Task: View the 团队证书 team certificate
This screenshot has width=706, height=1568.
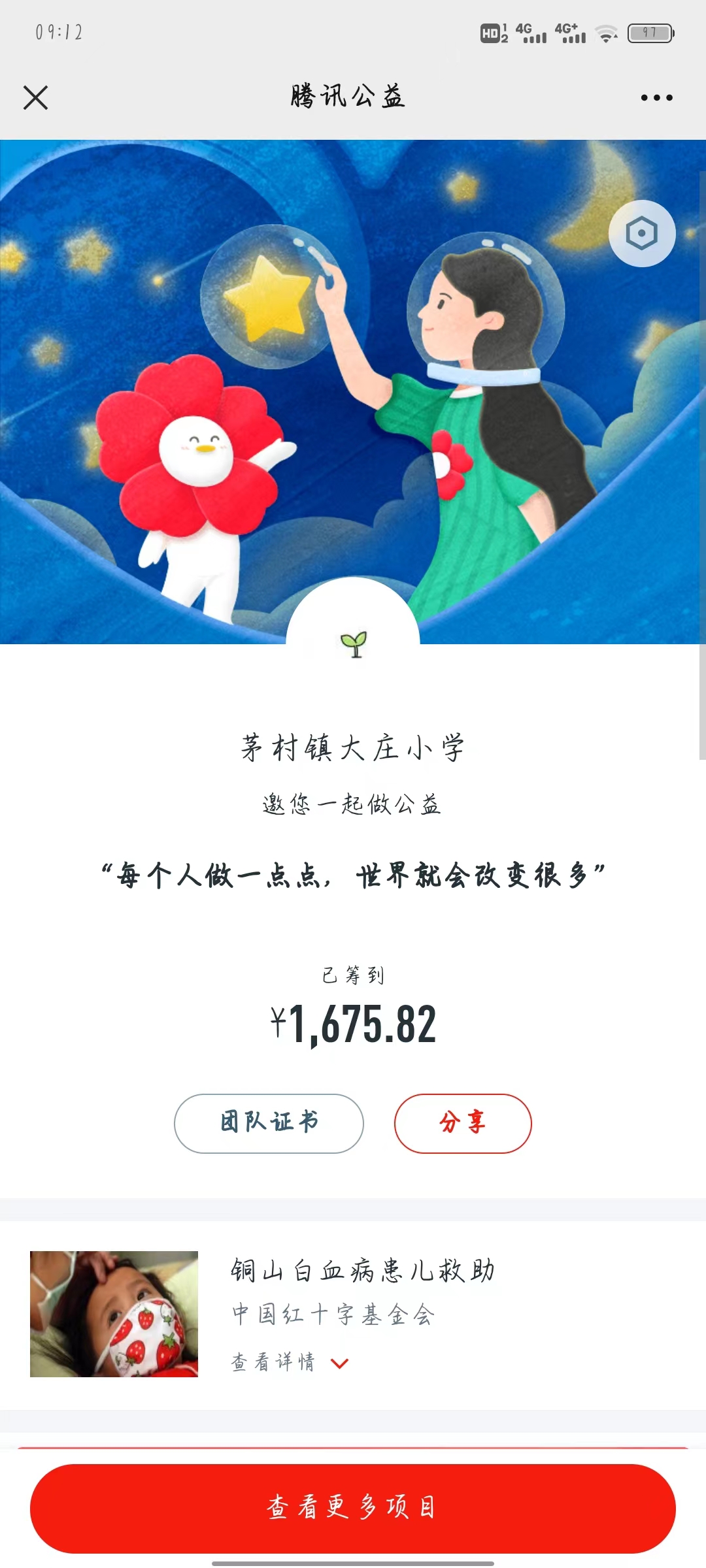Action: (269, 1123)
